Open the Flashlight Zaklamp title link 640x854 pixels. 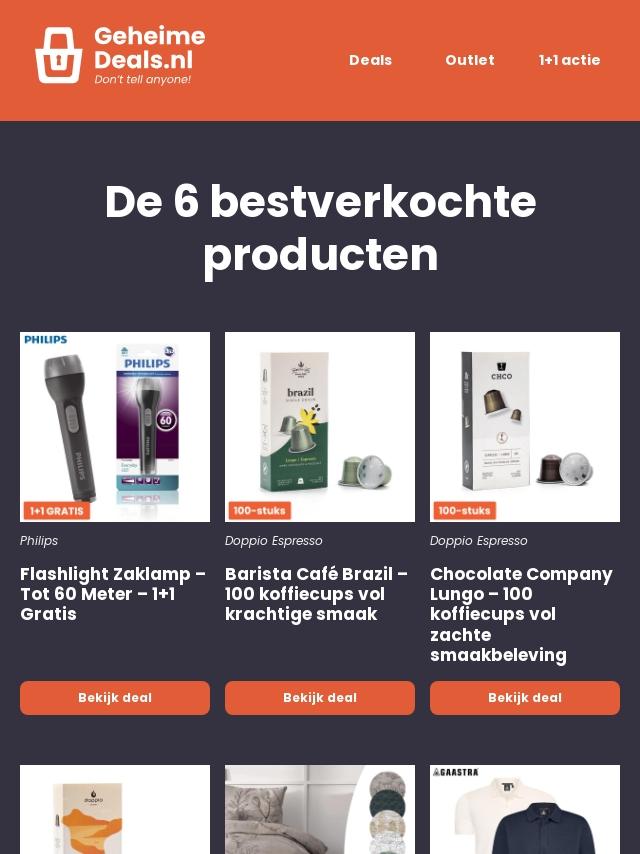coord(113,594)
